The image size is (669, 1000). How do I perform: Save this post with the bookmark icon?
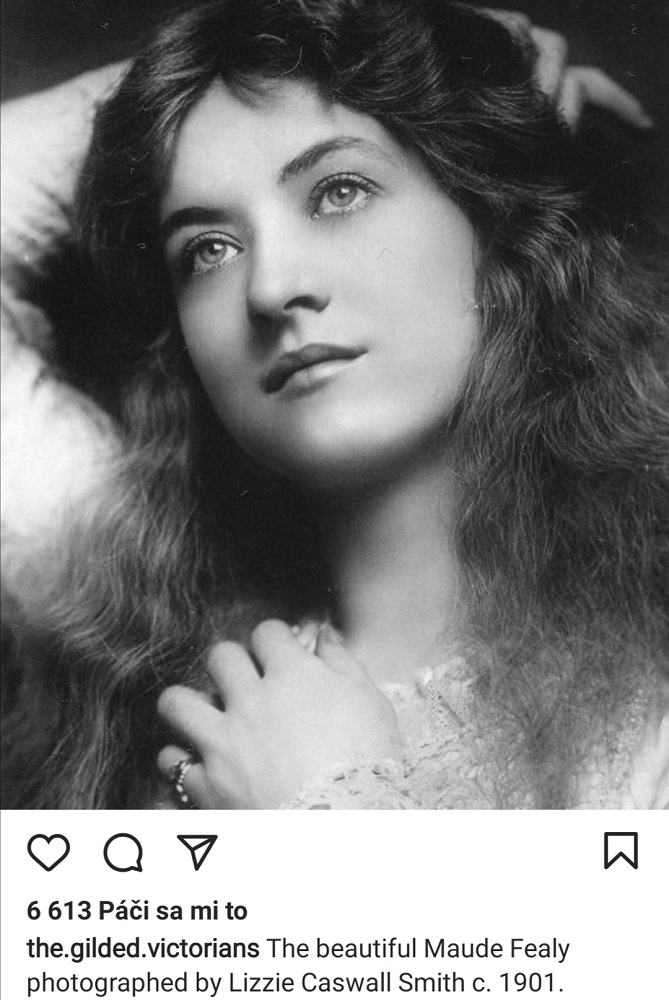pyautogui.click(x=620, y=851)
